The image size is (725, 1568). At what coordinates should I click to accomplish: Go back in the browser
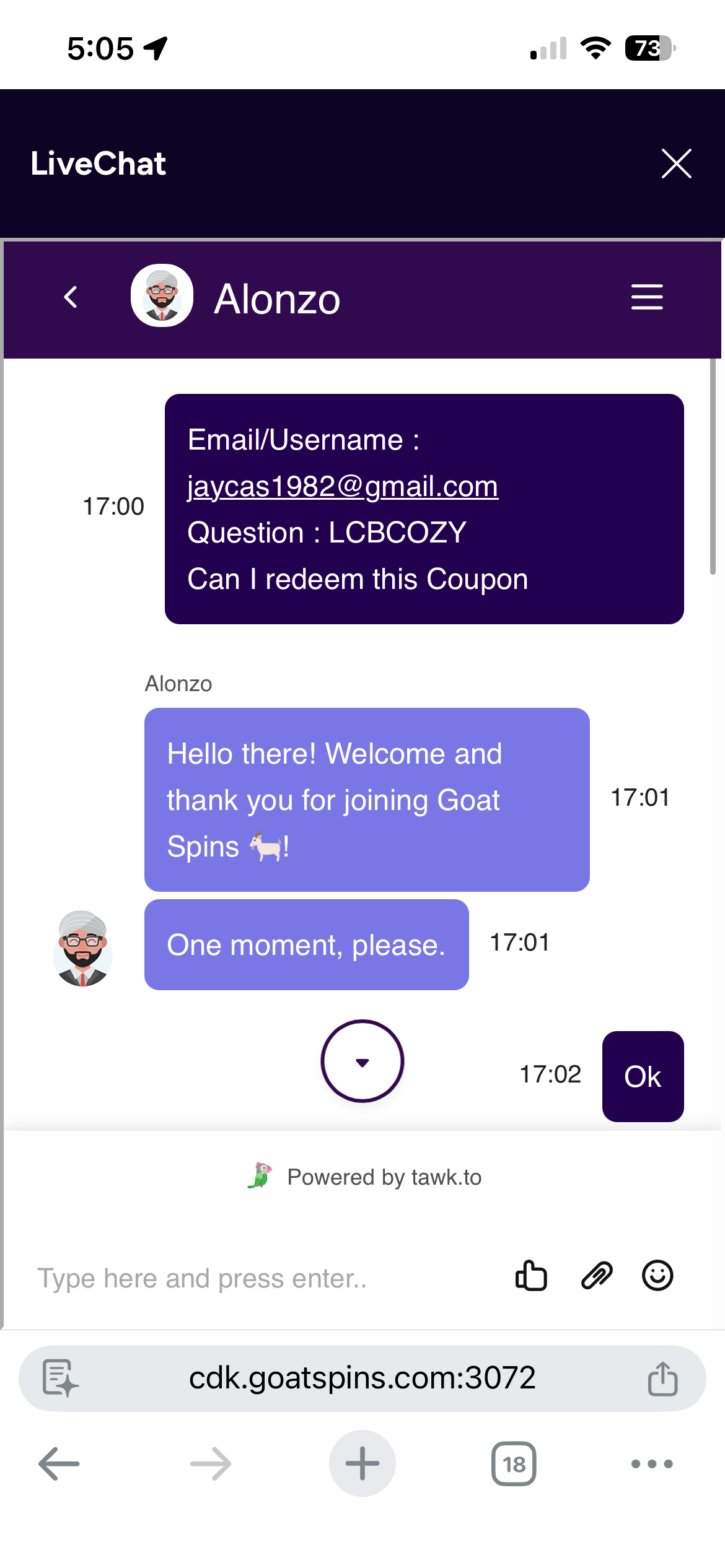click(x=59, y=1464)
